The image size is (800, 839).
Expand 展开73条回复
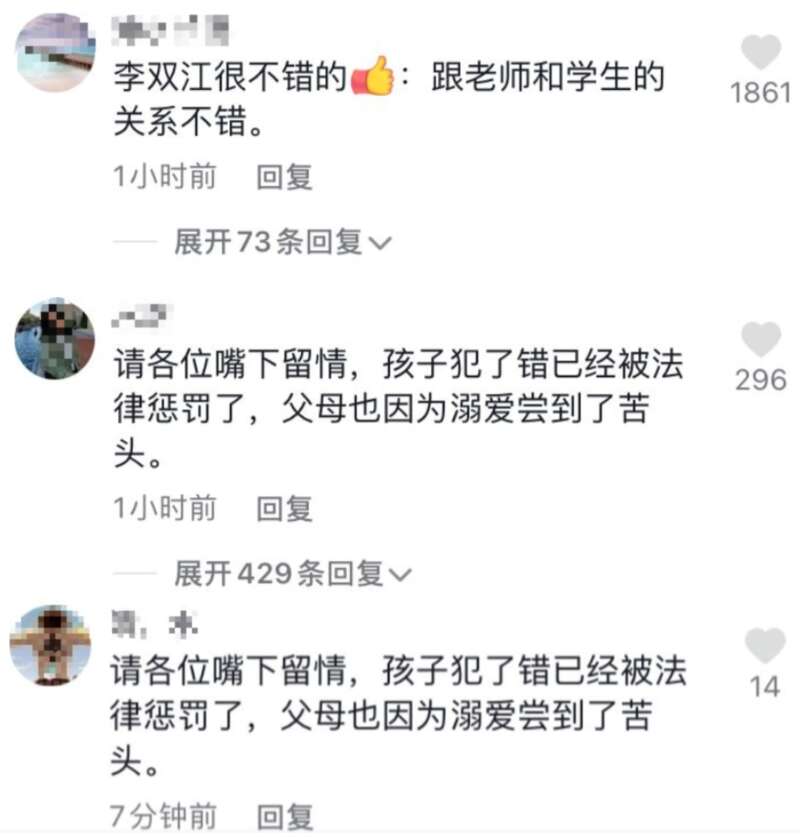point(281,242)
